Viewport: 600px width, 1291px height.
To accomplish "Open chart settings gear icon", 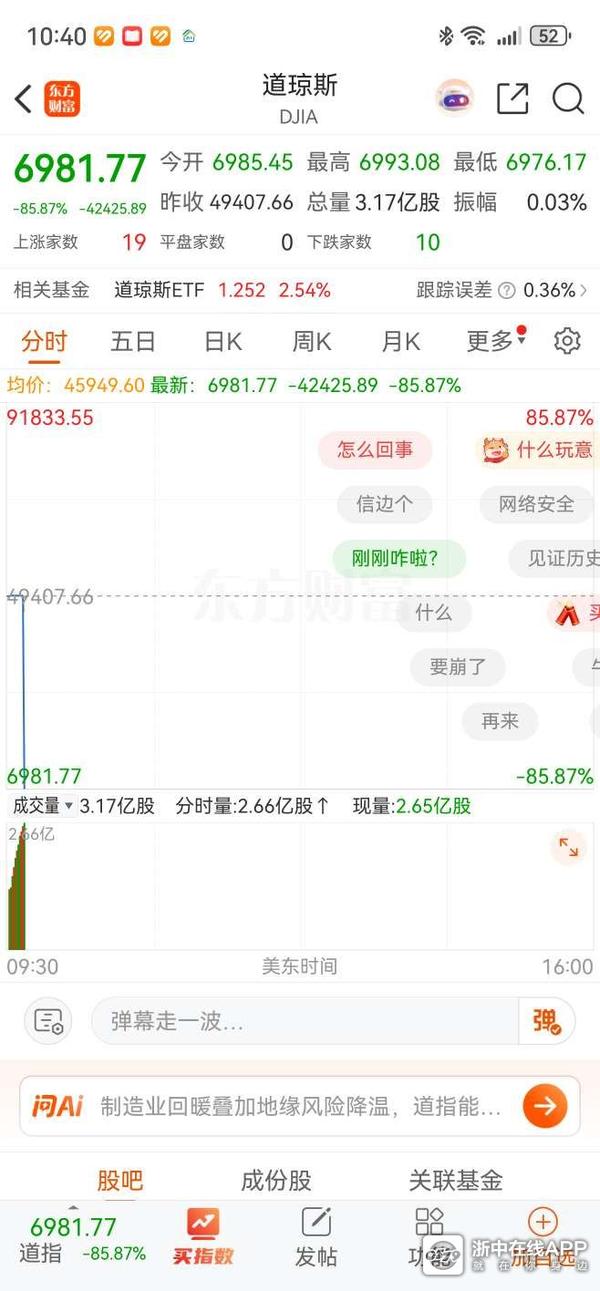I will coord(567,341).
